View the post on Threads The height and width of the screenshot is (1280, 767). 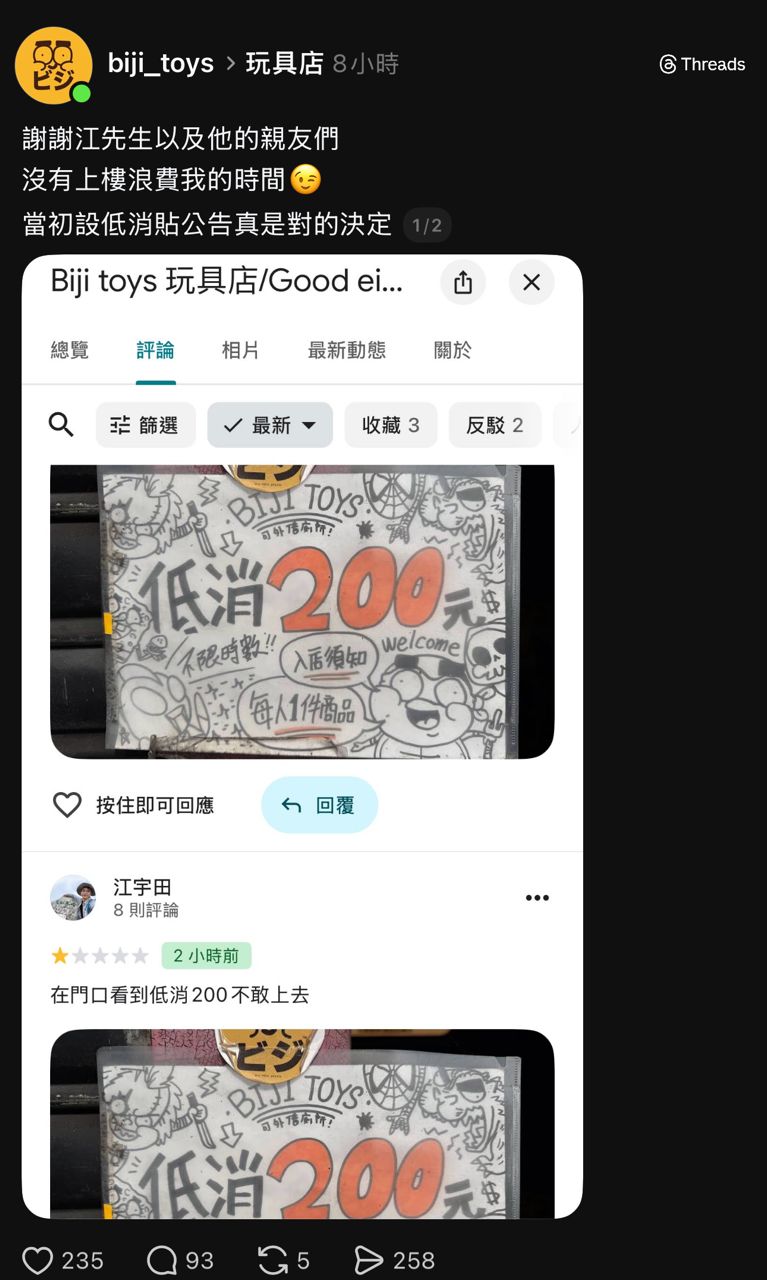point(702,64)
